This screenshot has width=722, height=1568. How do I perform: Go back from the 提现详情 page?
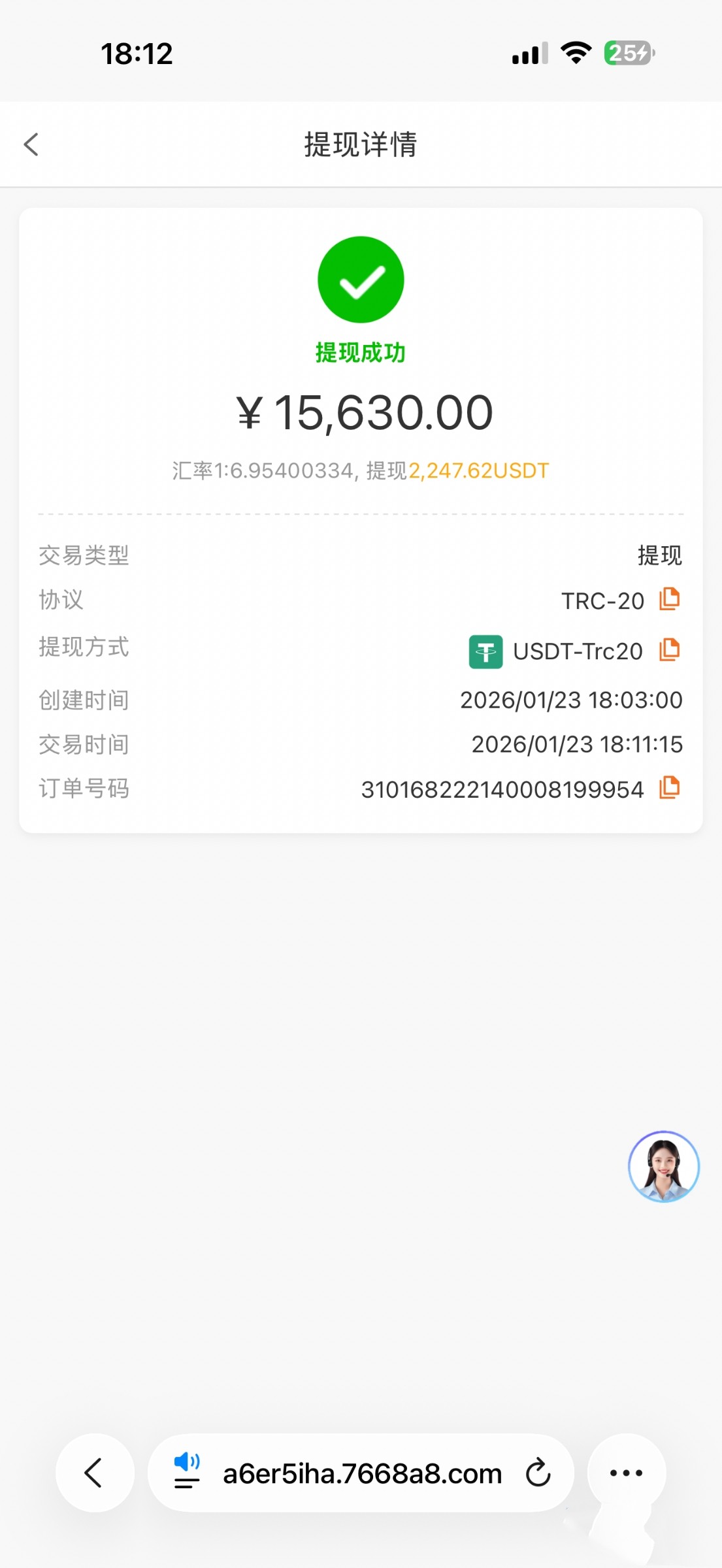(31, 144)
